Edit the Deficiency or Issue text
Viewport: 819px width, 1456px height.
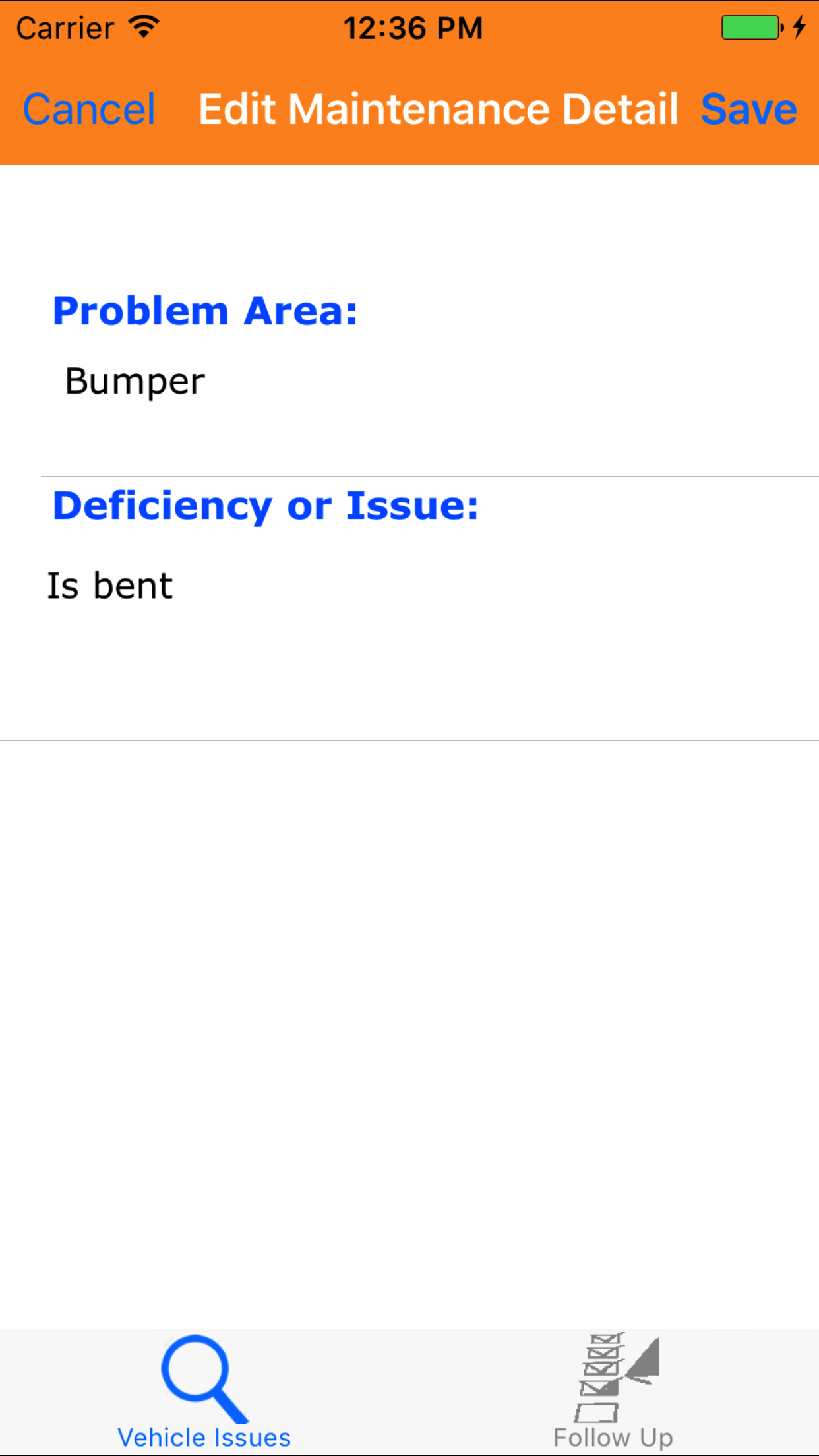(111, 586)
